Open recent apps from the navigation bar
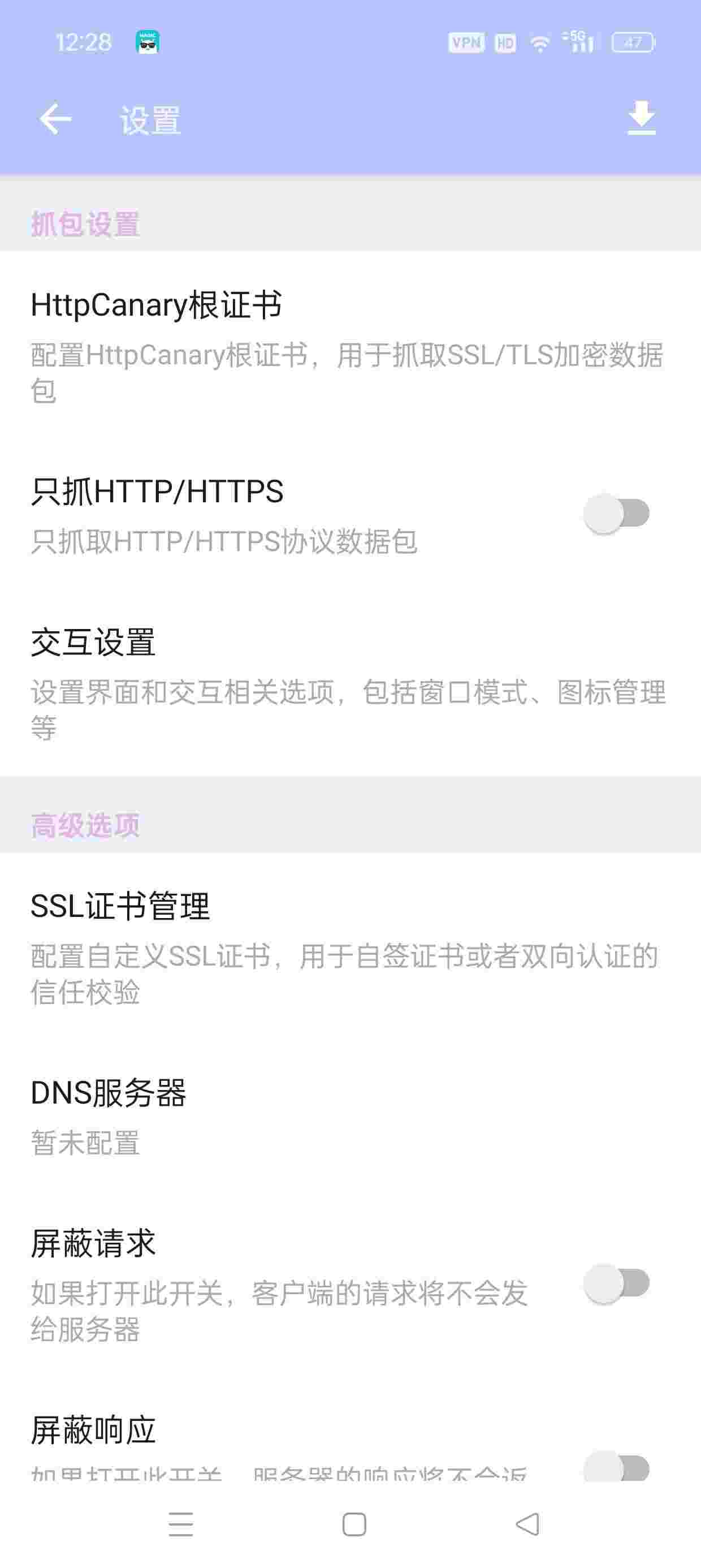This screenshot has height=1568, width=701. [181, 1524]
